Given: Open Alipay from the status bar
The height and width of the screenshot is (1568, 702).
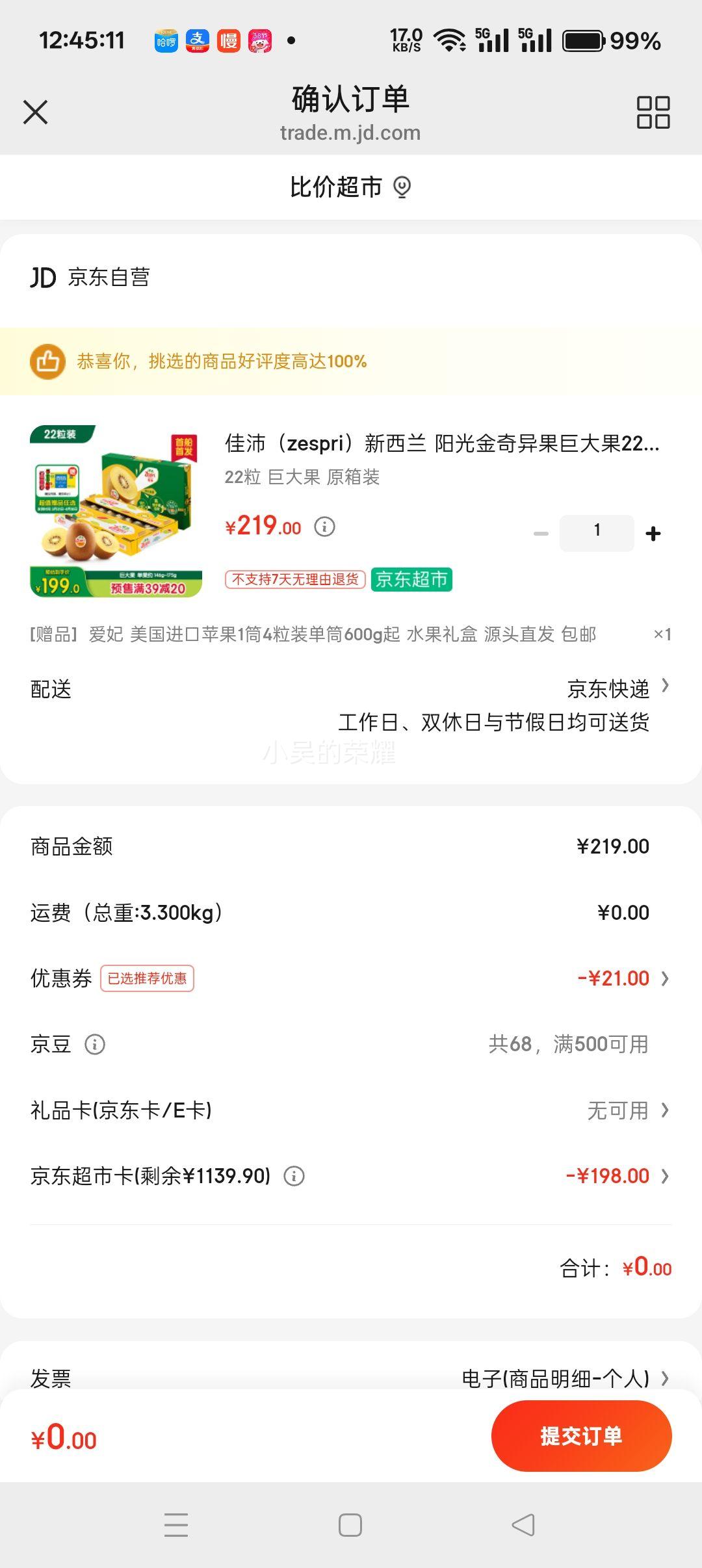Looking at the screenshot, I should click(199, 39).
